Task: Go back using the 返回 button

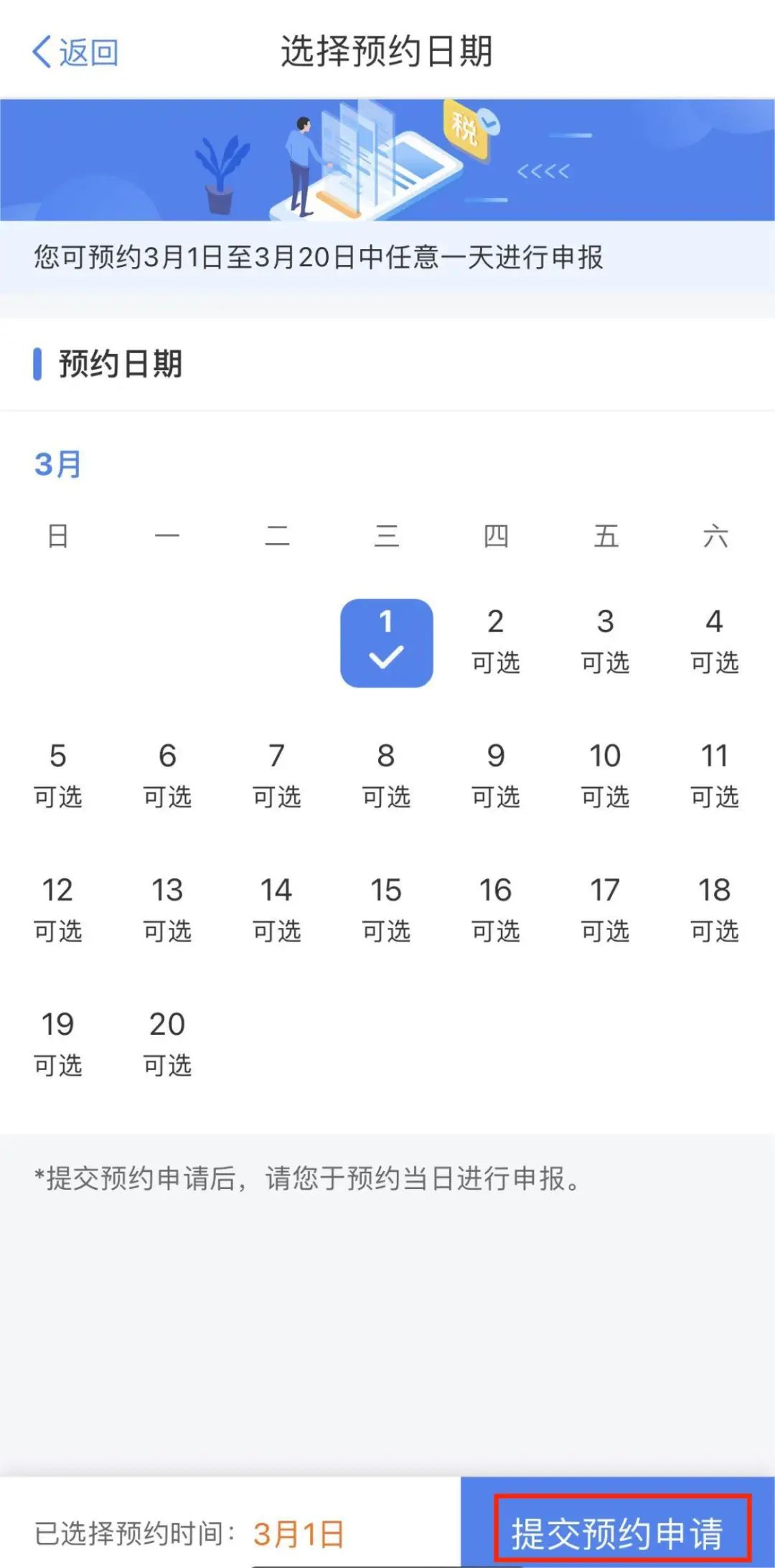Action: point(75,52)
